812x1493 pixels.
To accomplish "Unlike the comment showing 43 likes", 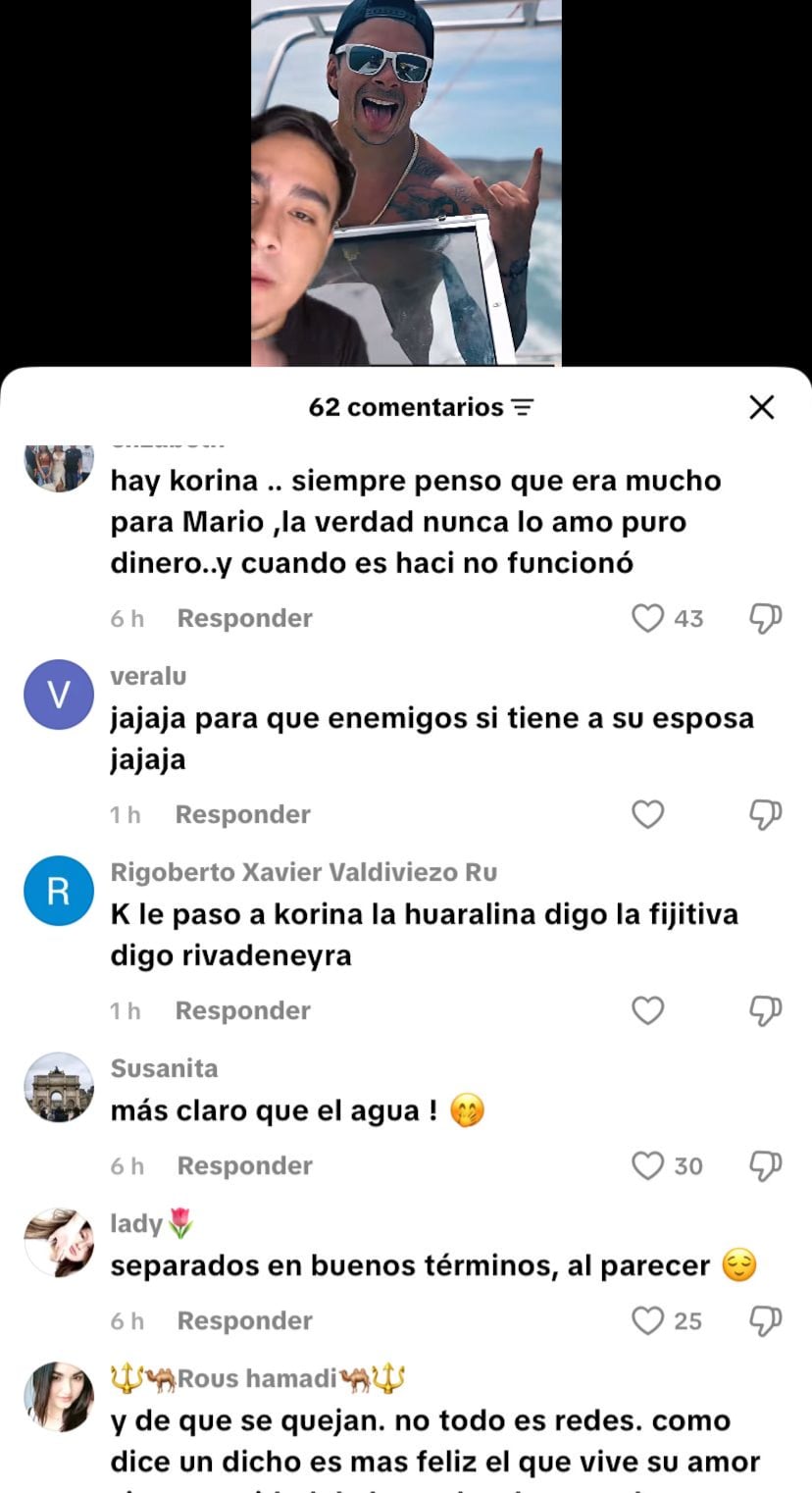I will point(647,617).
